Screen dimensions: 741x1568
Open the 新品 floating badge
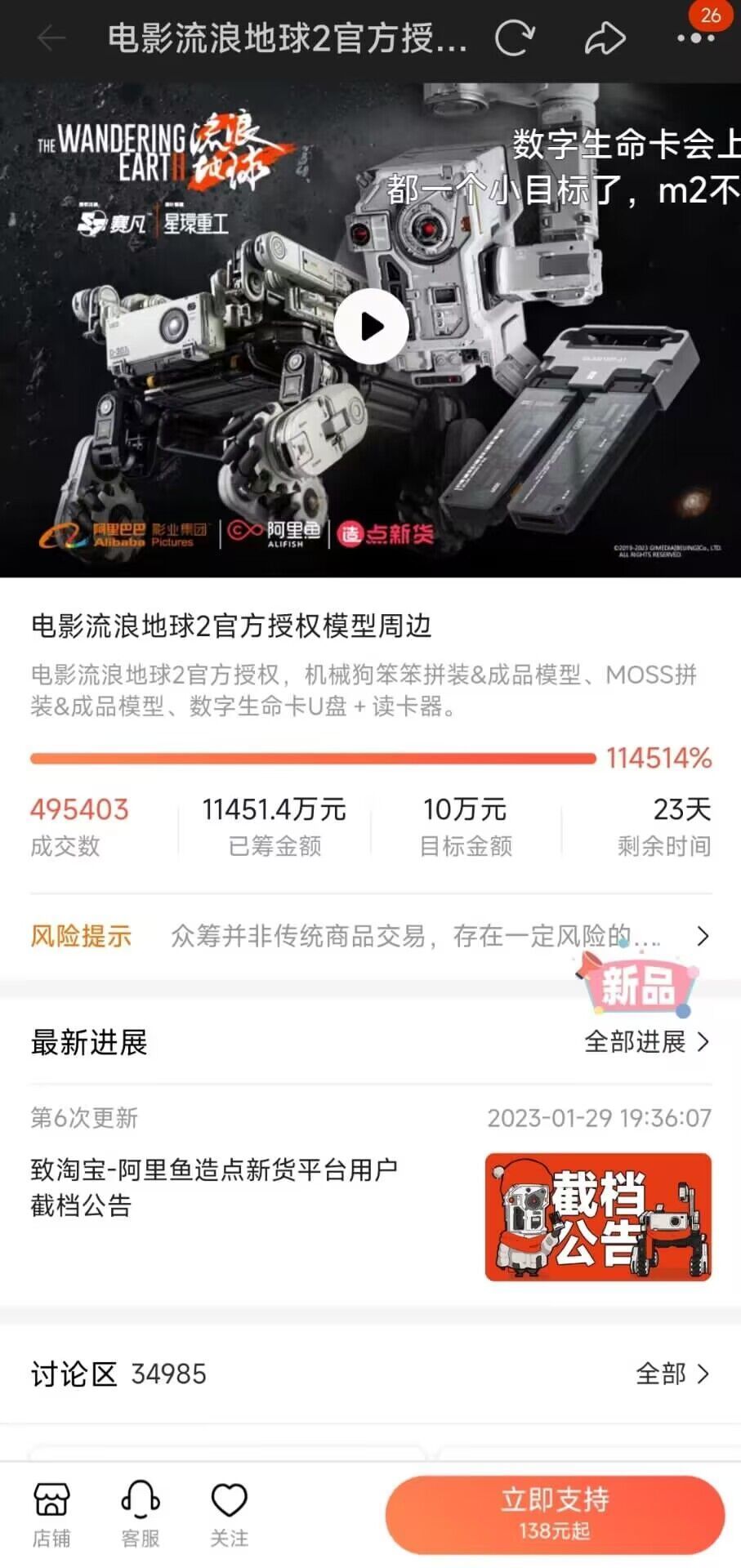(639, 985)
